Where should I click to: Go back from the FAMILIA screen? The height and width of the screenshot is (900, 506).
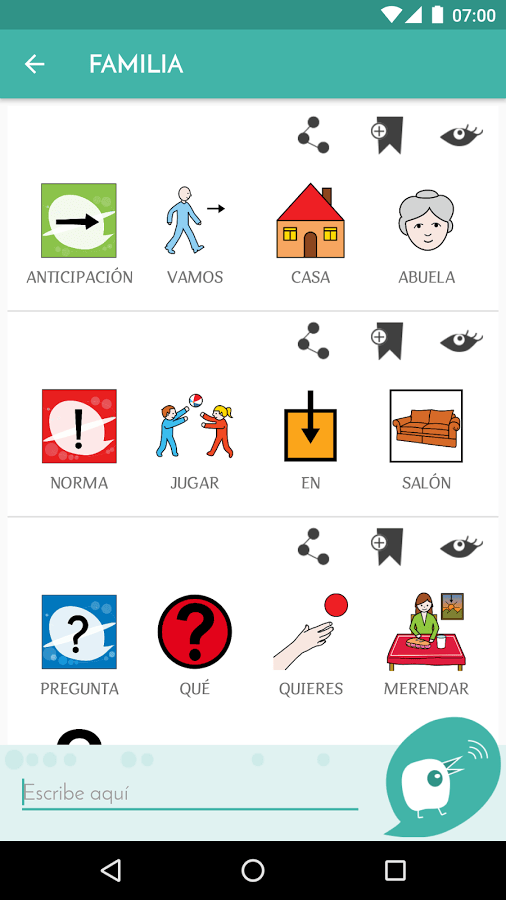[x=34, y=64]
